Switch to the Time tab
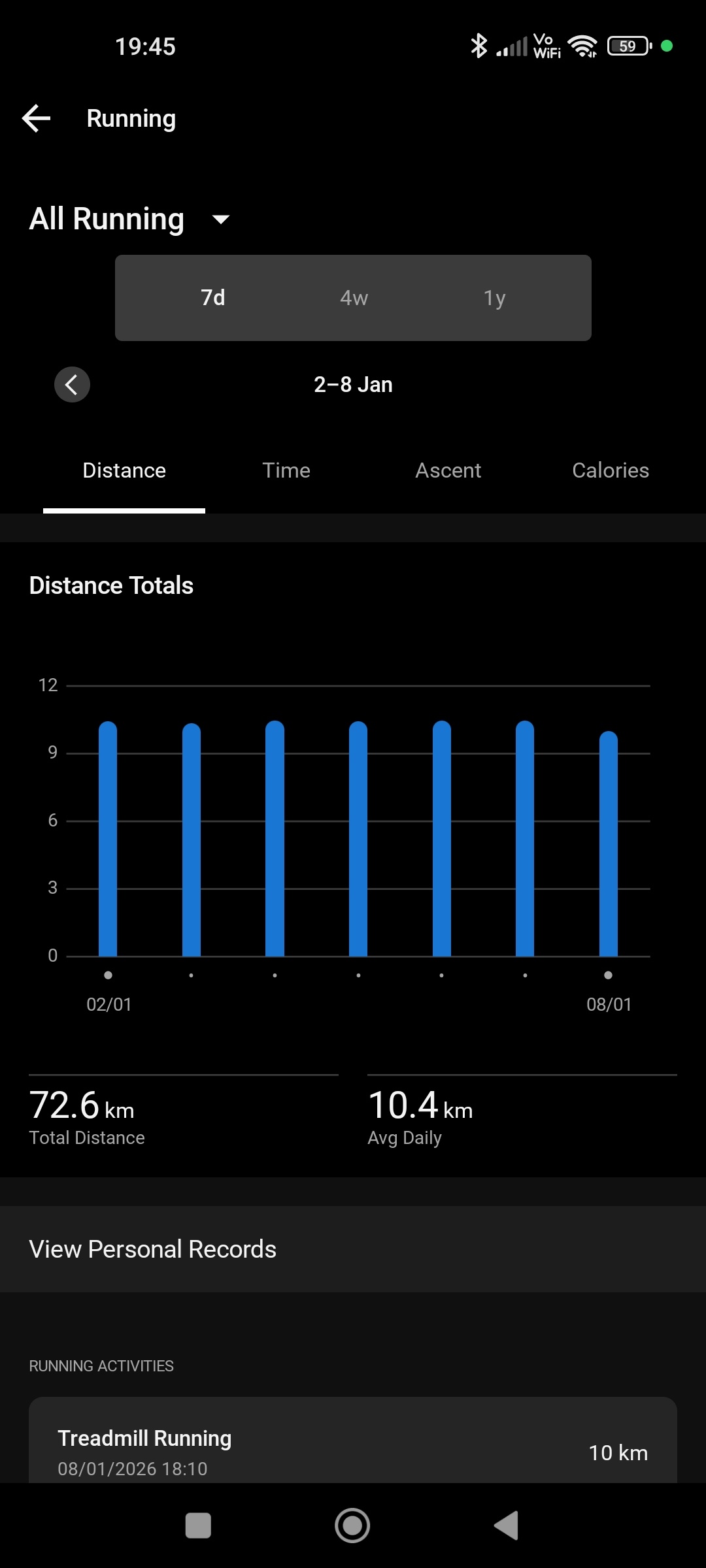This screenshot has height=1568, width=706. click(286, 471)
